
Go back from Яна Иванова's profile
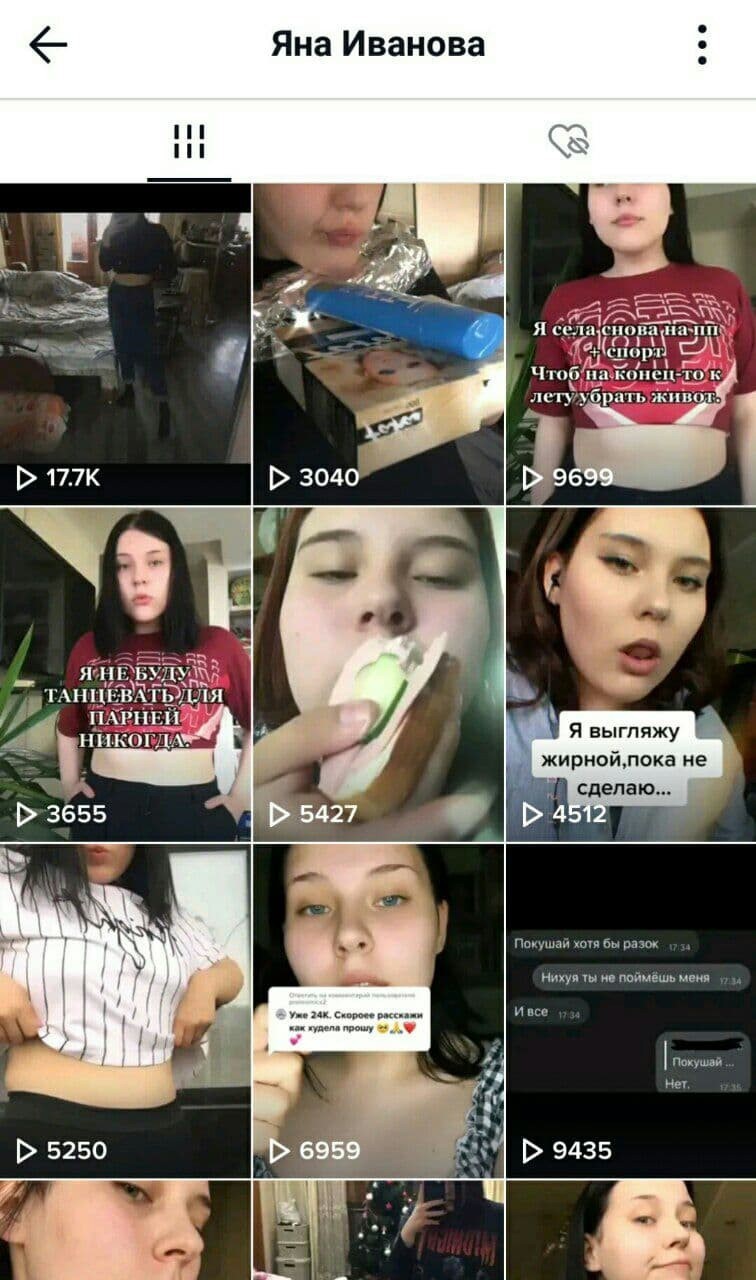(47, 45)
